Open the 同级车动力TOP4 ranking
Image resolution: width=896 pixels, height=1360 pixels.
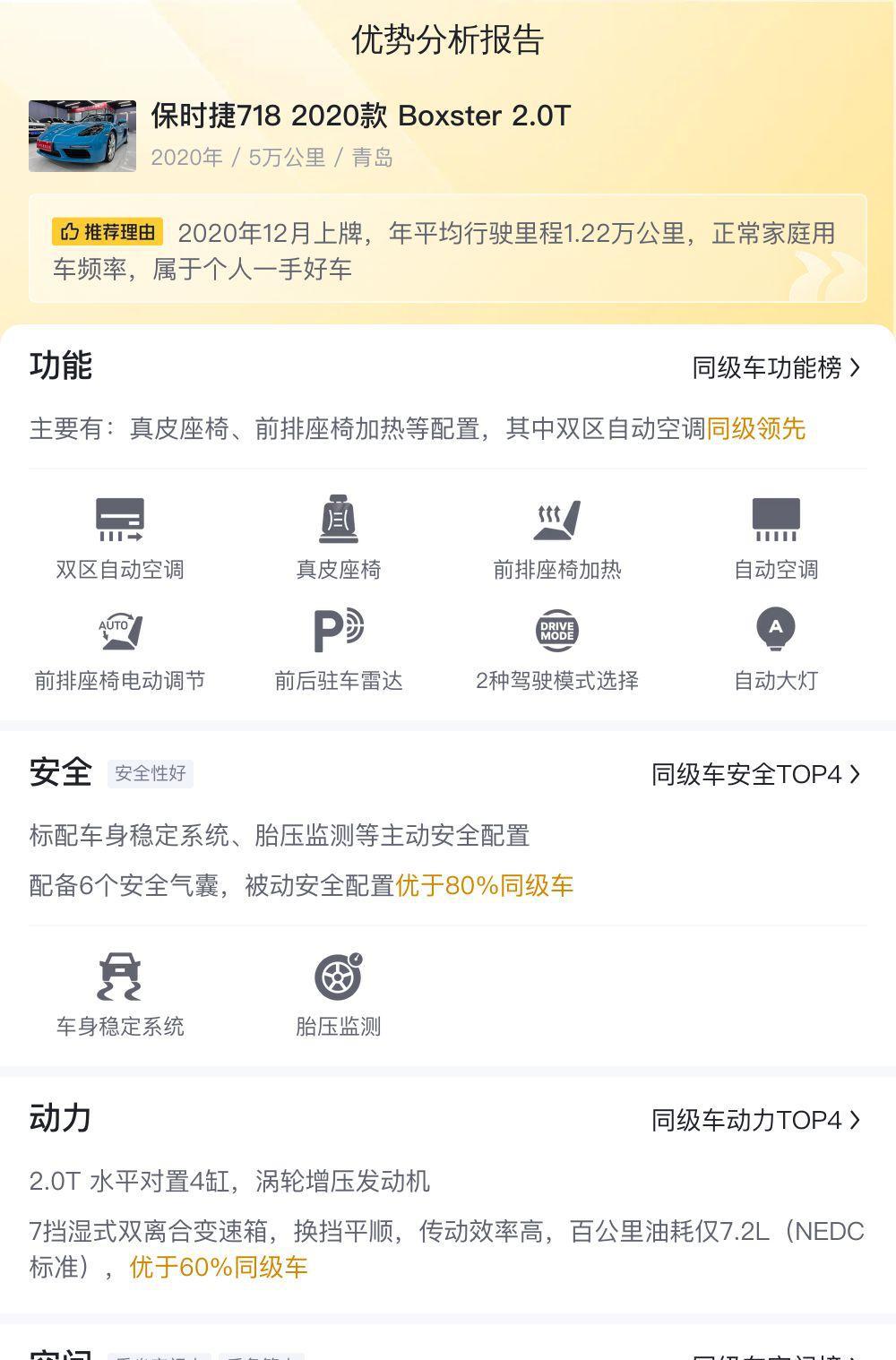(x=755, y=1120)
